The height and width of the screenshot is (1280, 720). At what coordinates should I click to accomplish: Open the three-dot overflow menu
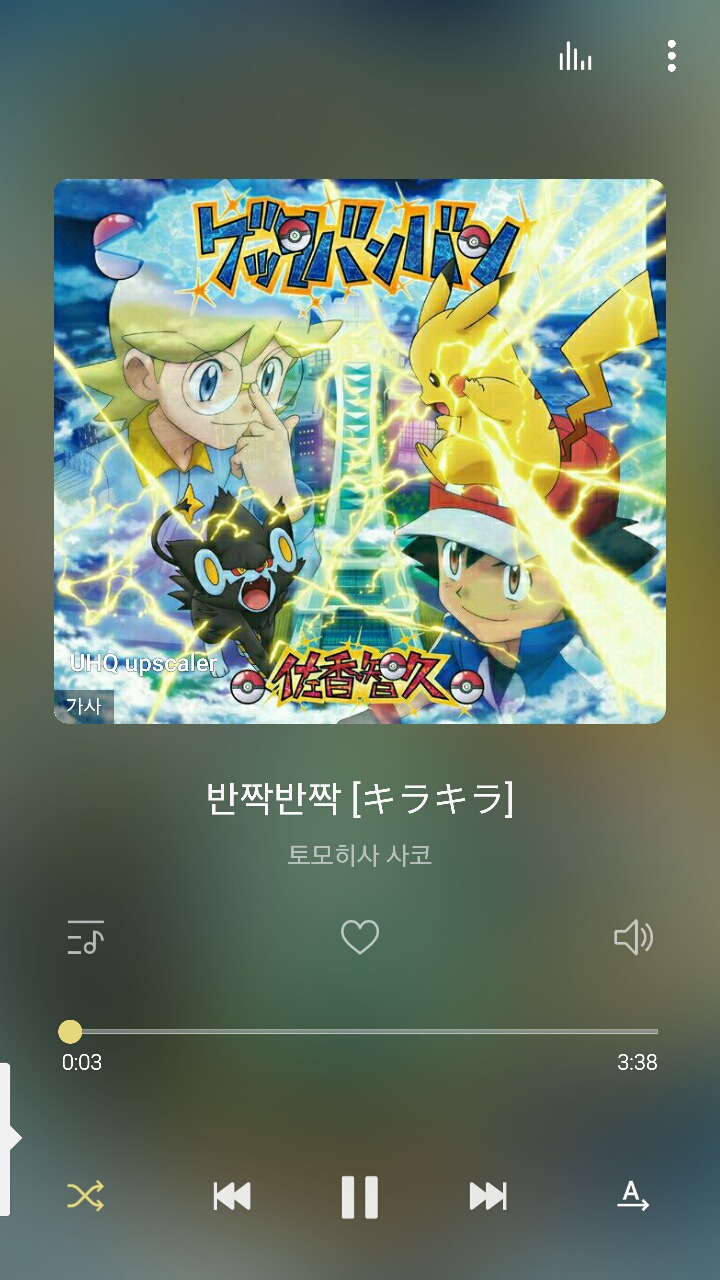click(672, 56)
